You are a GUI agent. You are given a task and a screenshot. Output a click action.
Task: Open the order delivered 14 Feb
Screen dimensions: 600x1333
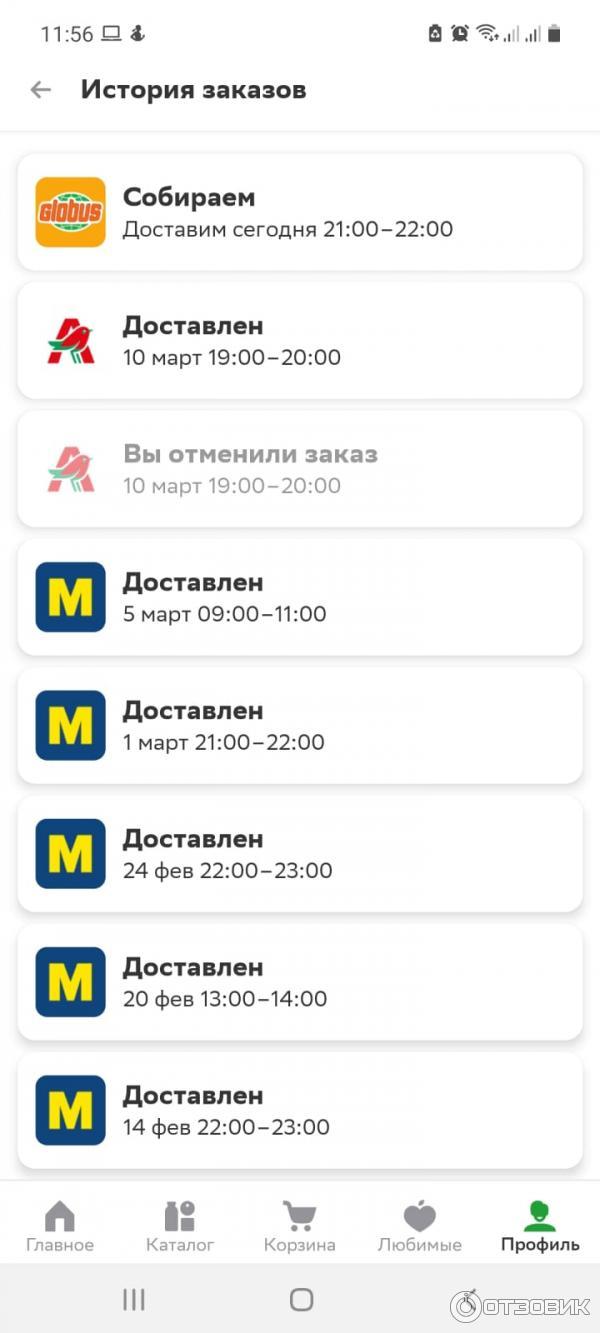300,1110
